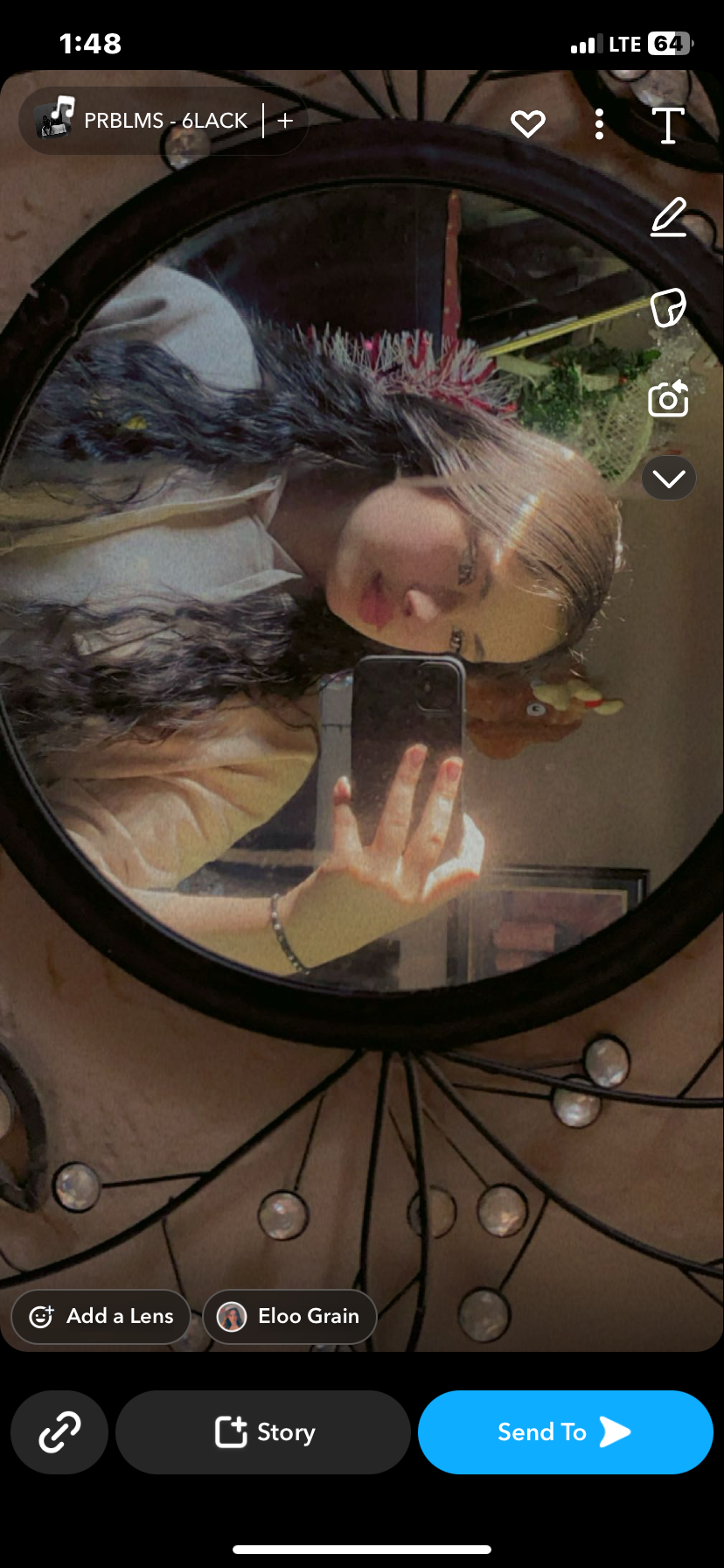
Task: Add text with the T tool
Action: 669,125
